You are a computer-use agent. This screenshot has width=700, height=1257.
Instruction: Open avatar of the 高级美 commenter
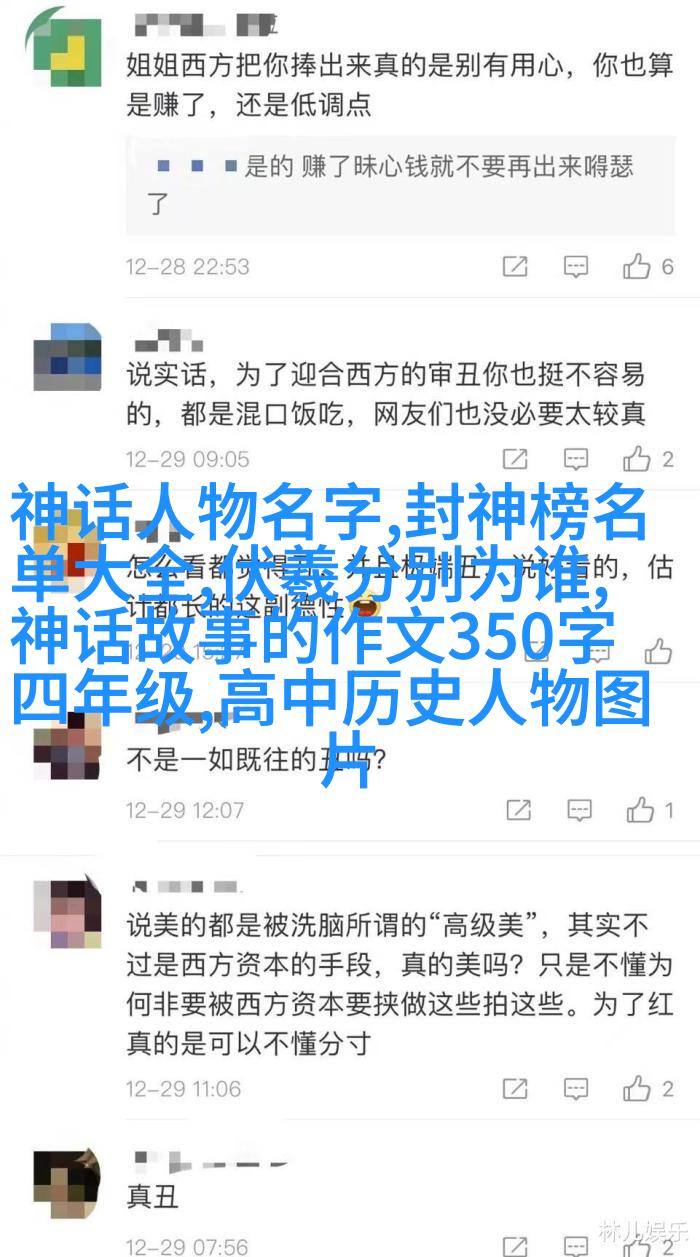(68, 915)
